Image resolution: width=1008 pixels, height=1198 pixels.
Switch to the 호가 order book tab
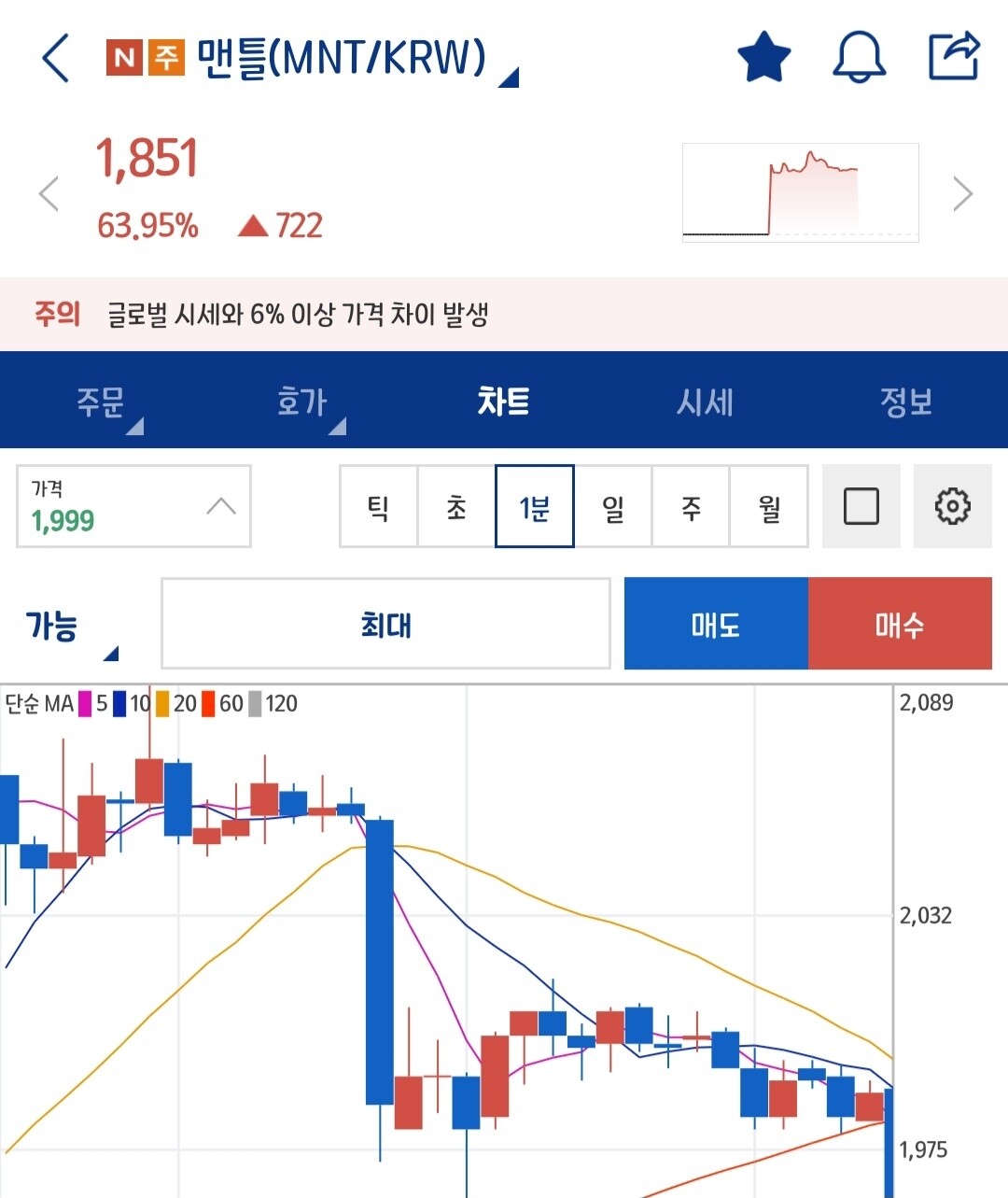[301, 401]
